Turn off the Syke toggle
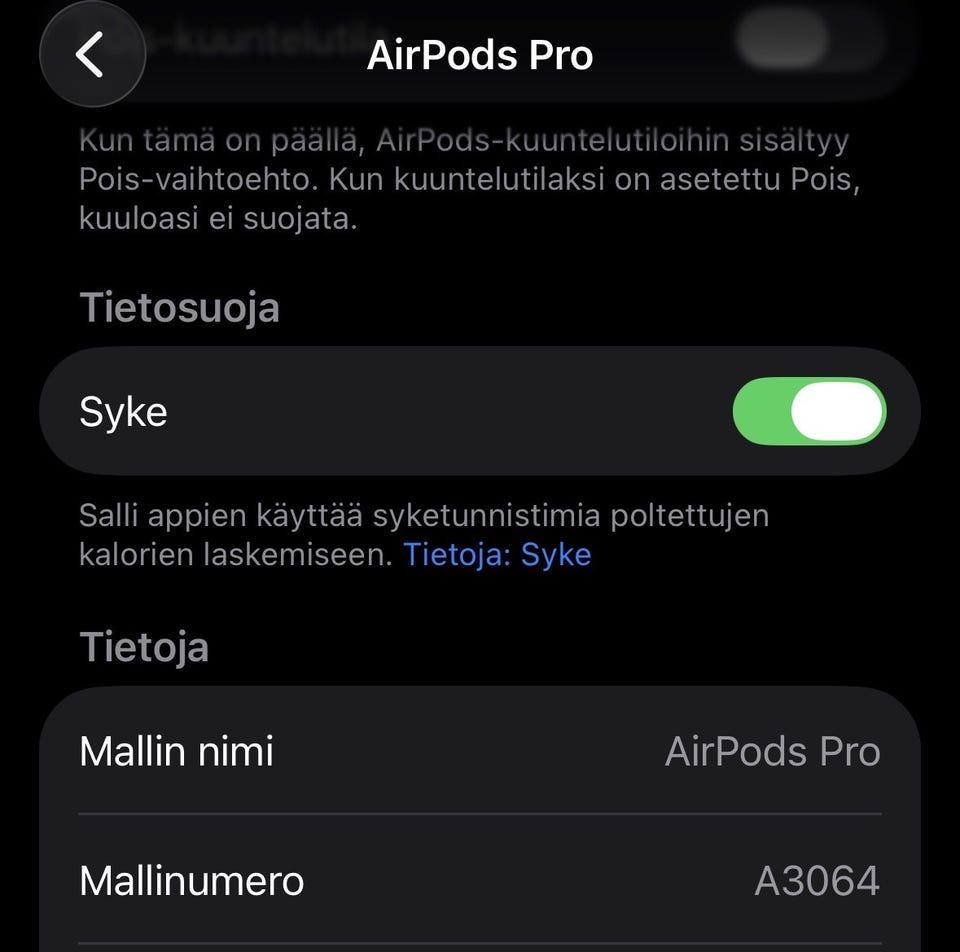 [808, 411]
